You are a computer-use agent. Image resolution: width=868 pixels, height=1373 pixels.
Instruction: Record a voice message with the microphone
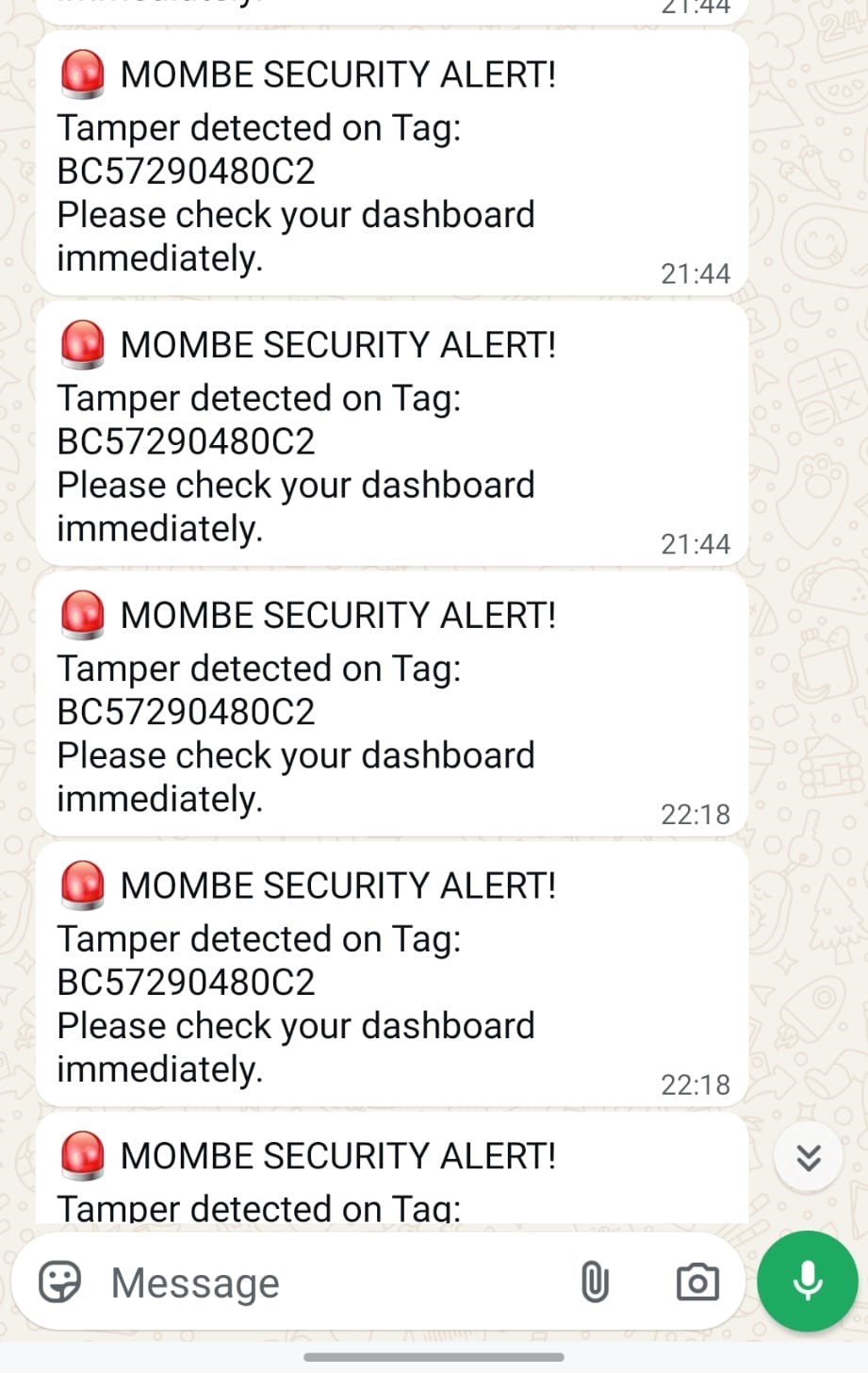pyautogui.click(x=808, y=1281)
